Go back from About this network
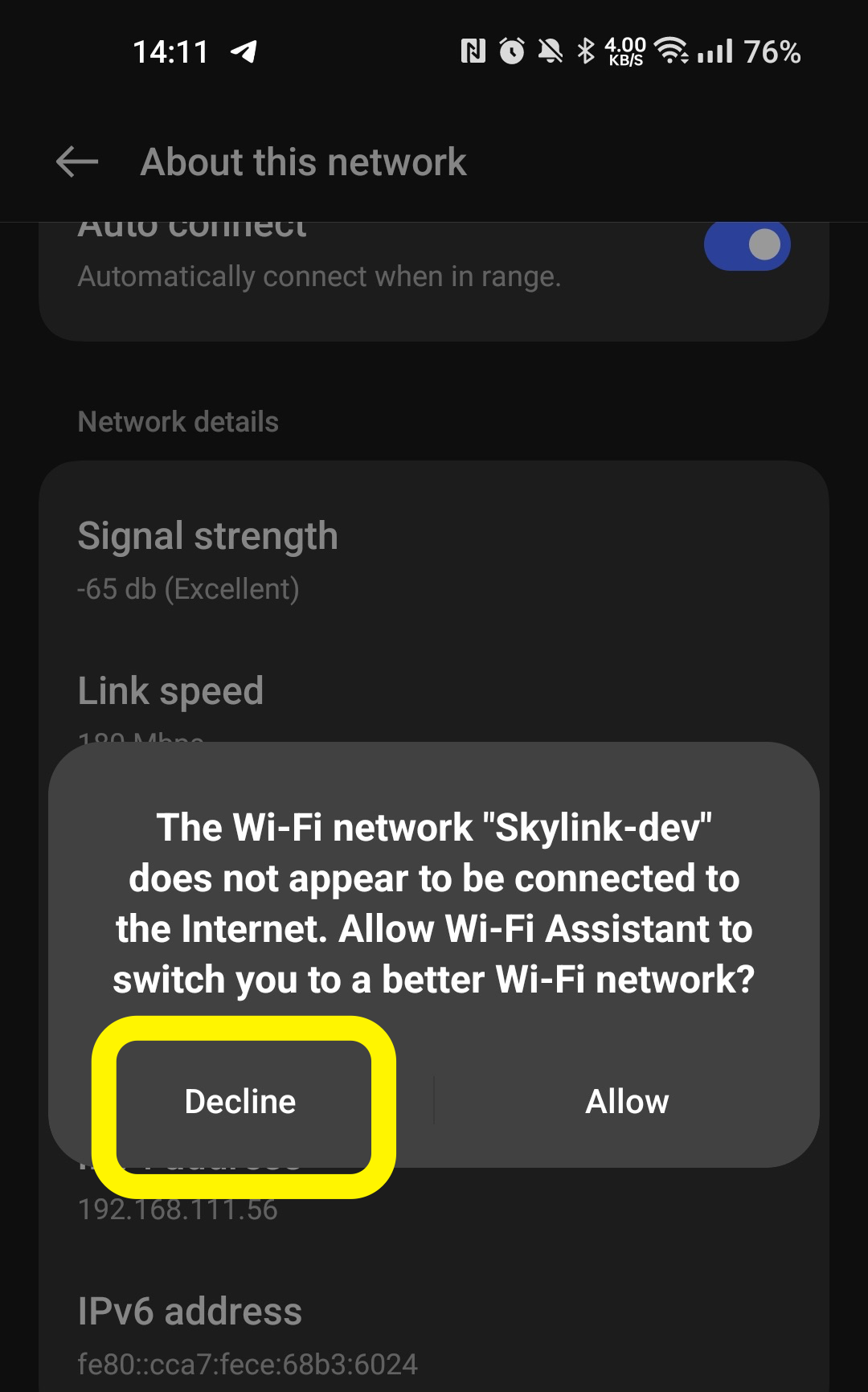Viewport: 868px width, 1392px height. pyautogui.click(x=77, y=162)
